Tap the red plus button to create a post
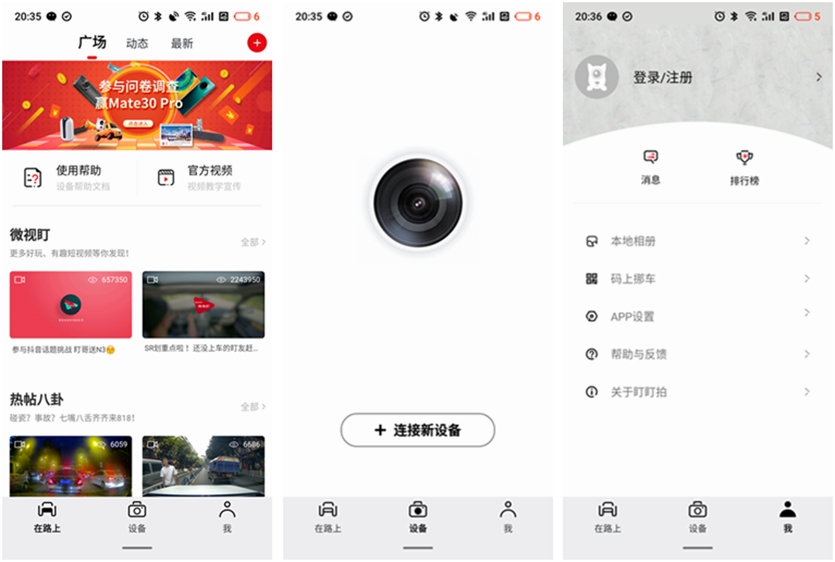 click(256, 42)
